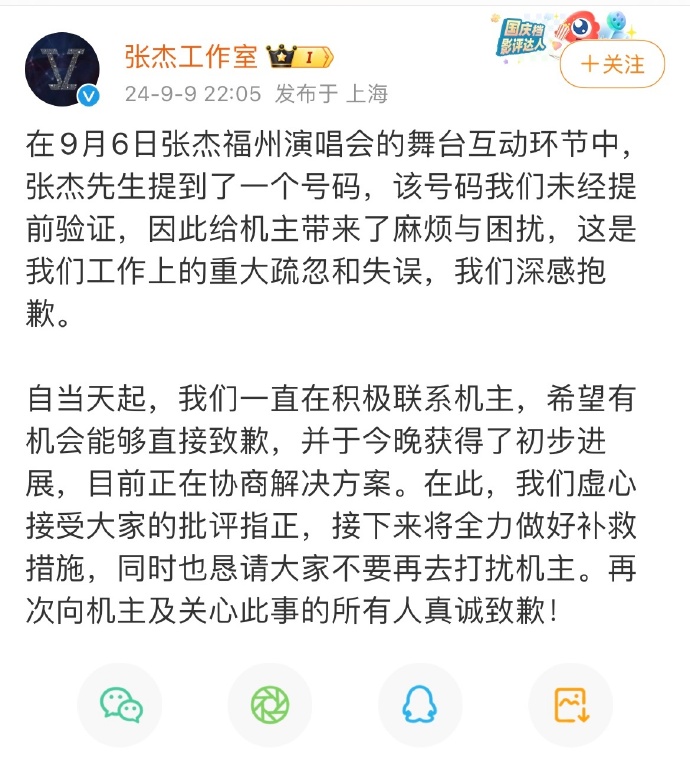
Task: Share the post to WeChat
Action: tap(121, 706)
